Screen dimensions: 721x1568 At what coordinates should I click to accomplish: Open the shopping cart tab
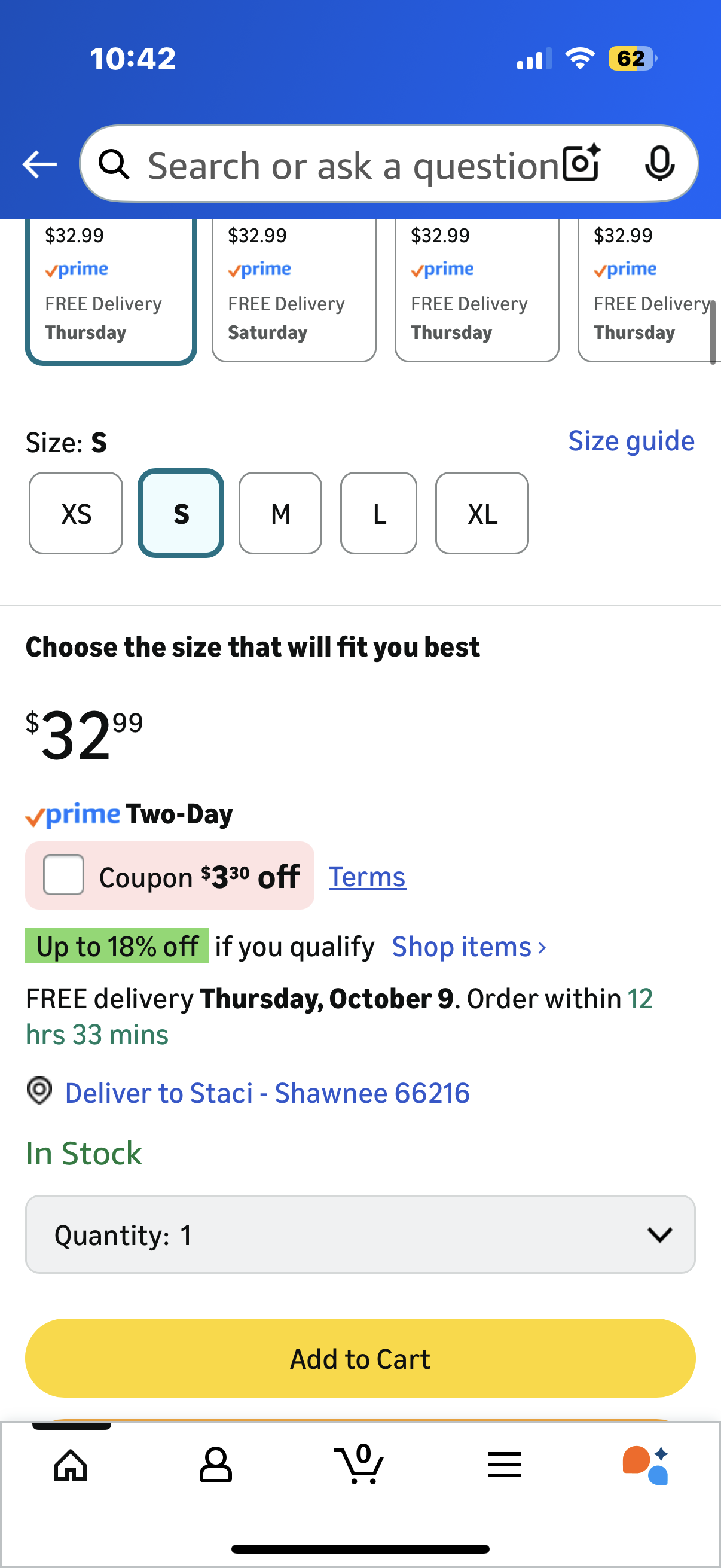[359, 1465]
